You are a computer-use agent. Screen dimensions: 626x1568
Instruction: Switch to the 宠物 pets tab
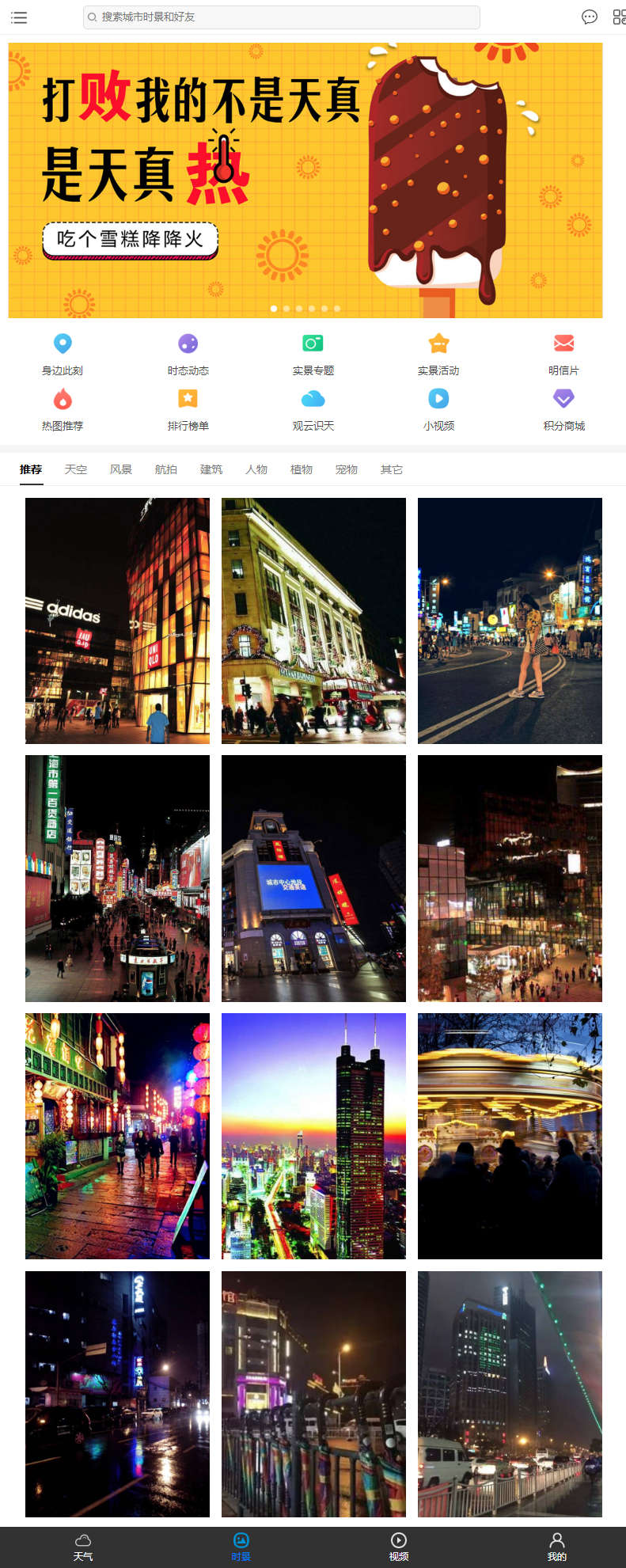(347, 469)
